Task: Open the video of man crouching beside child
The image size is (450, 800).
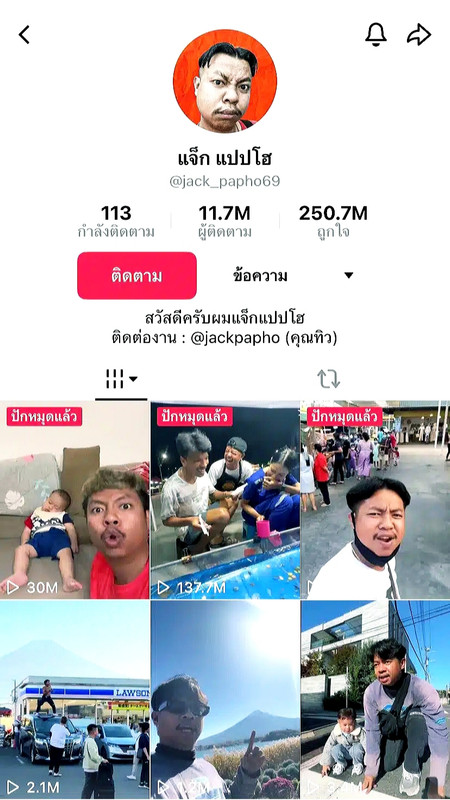Action: (376, 700)
